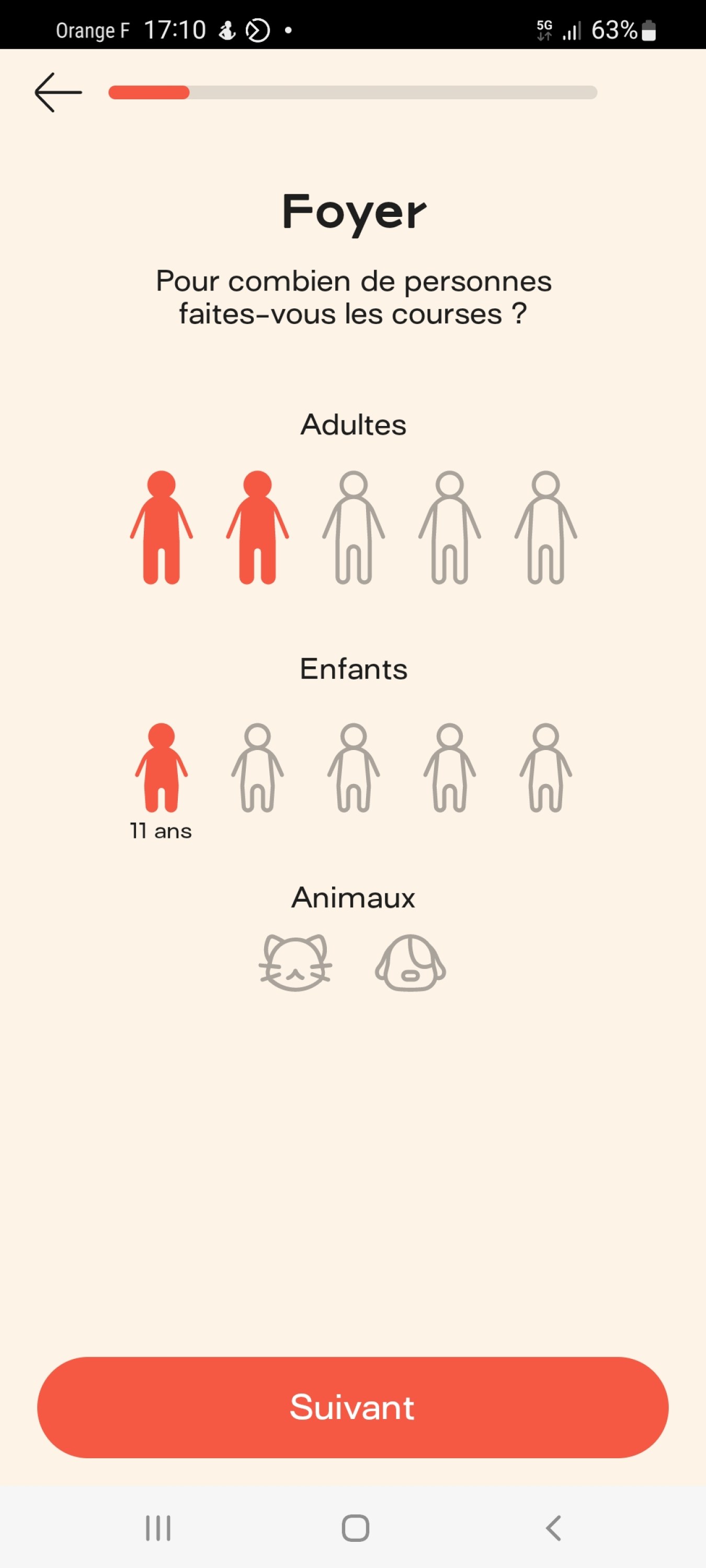Go back with the top-left arrow

(58, 93)
